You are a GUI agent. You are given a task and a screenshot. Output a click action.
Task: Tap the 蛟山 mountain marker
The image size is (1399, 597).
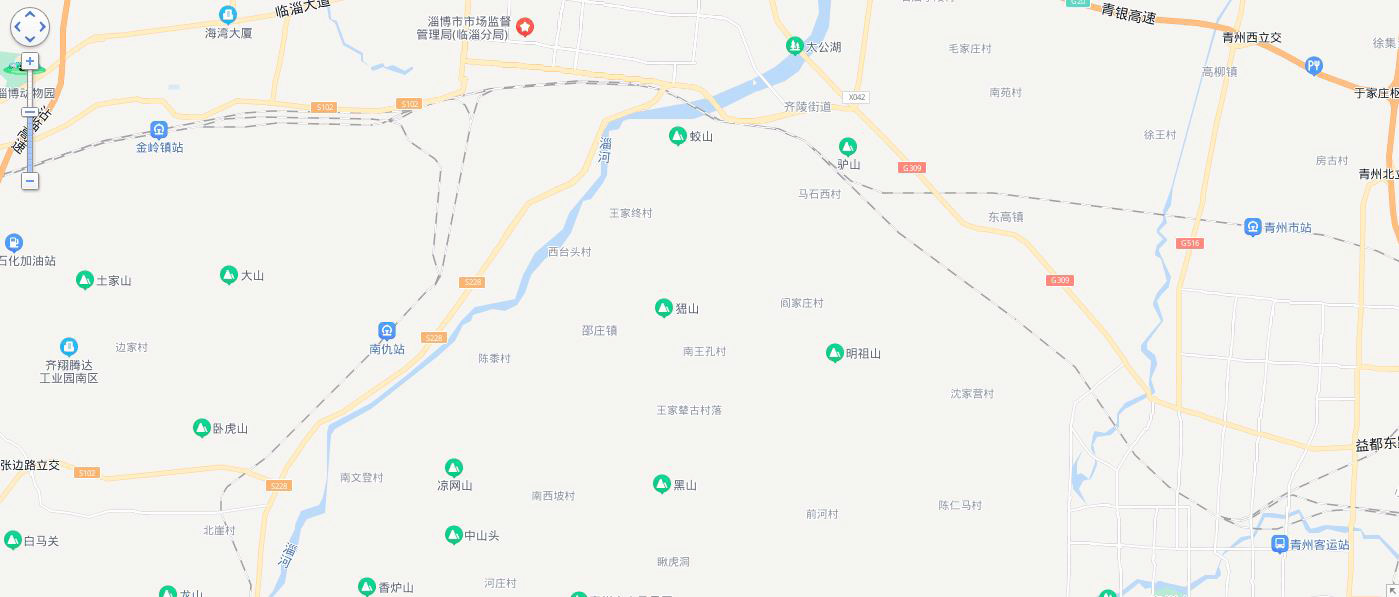click(x=677, y=136)
